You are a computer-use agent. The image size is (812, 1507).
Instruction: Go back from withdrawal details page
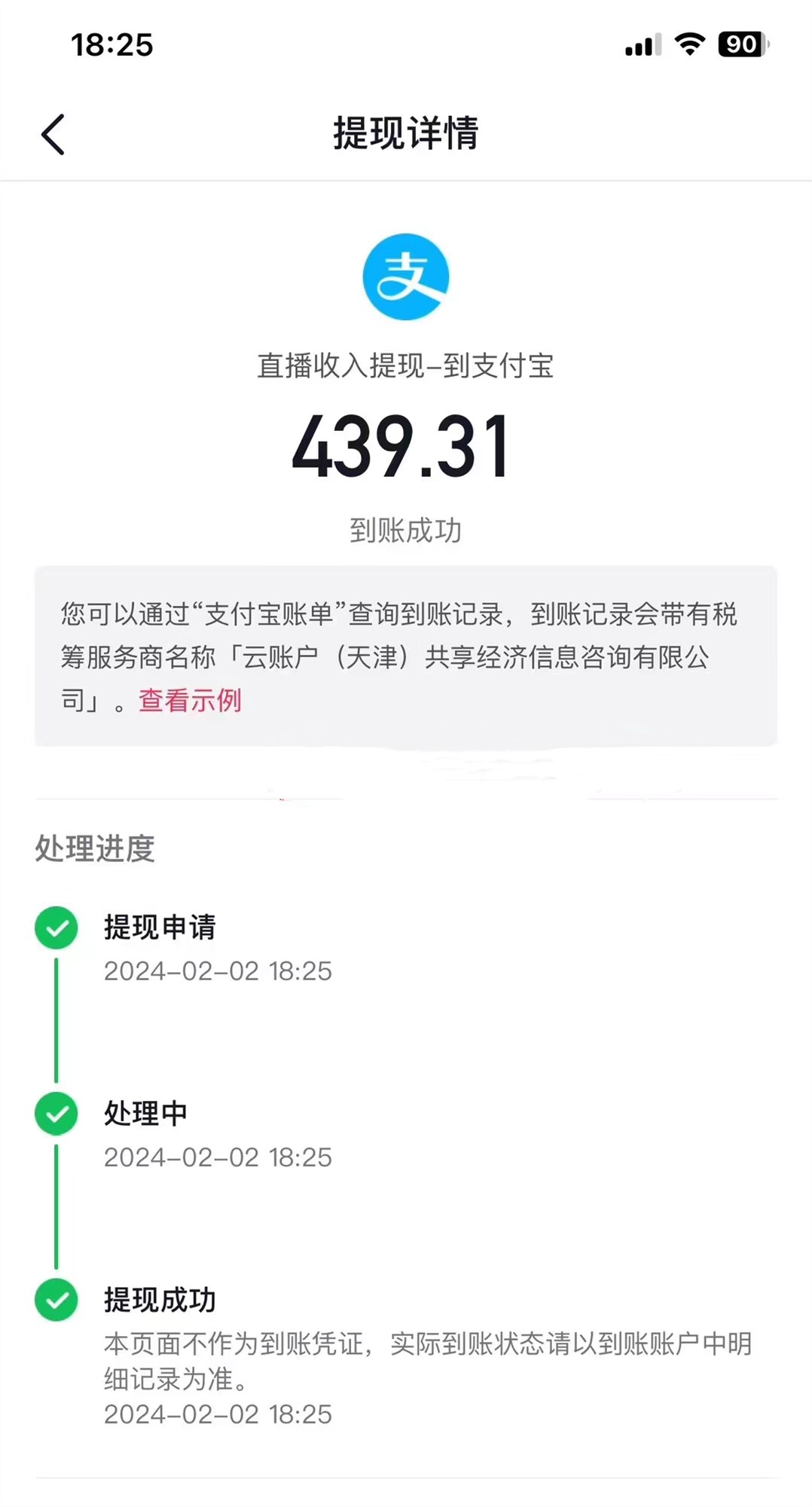[x=53, y=135]
